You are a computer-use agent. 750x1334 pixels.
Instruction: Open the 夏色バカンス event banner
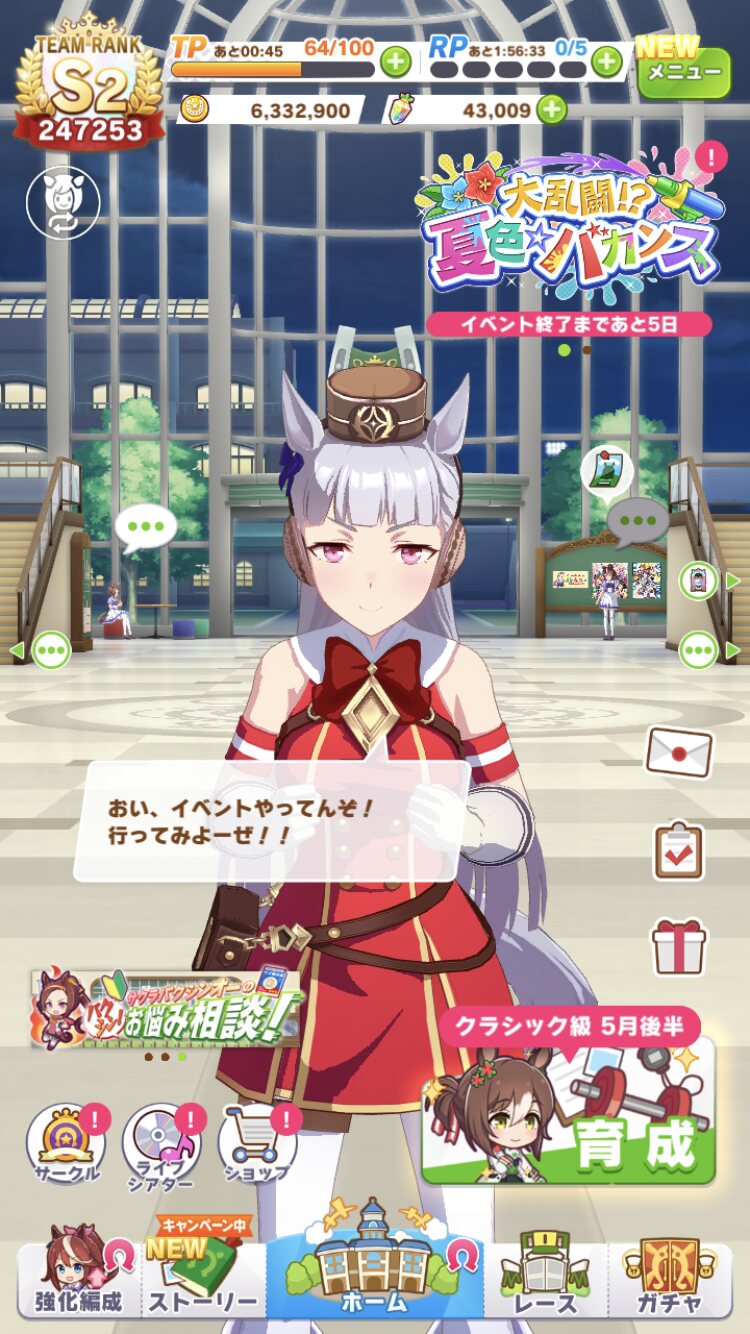tap(570, 232)
